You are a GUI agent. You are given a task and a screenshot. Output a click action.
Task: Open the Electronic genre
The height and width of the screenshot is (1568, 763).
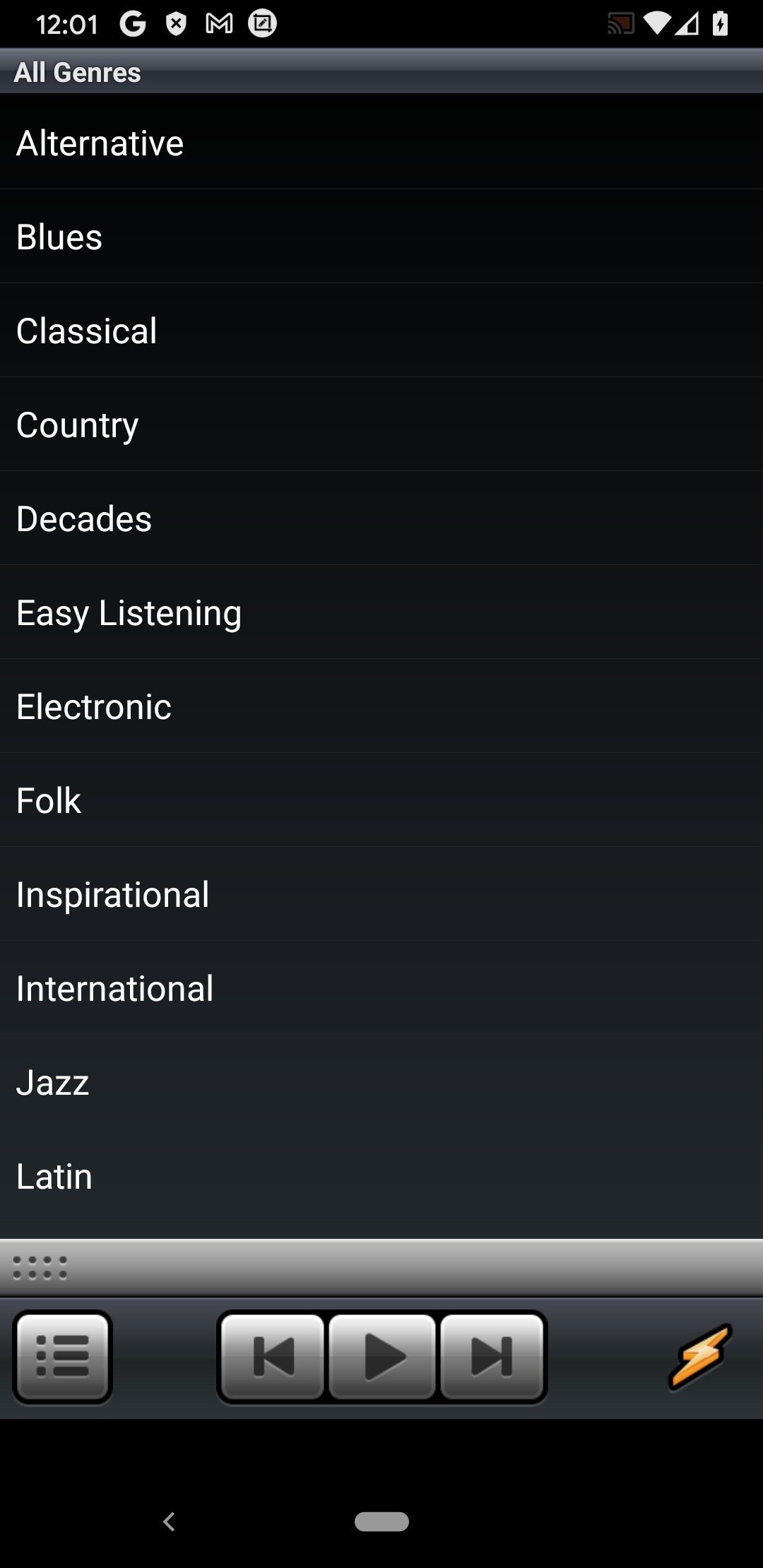pos(381,706)
